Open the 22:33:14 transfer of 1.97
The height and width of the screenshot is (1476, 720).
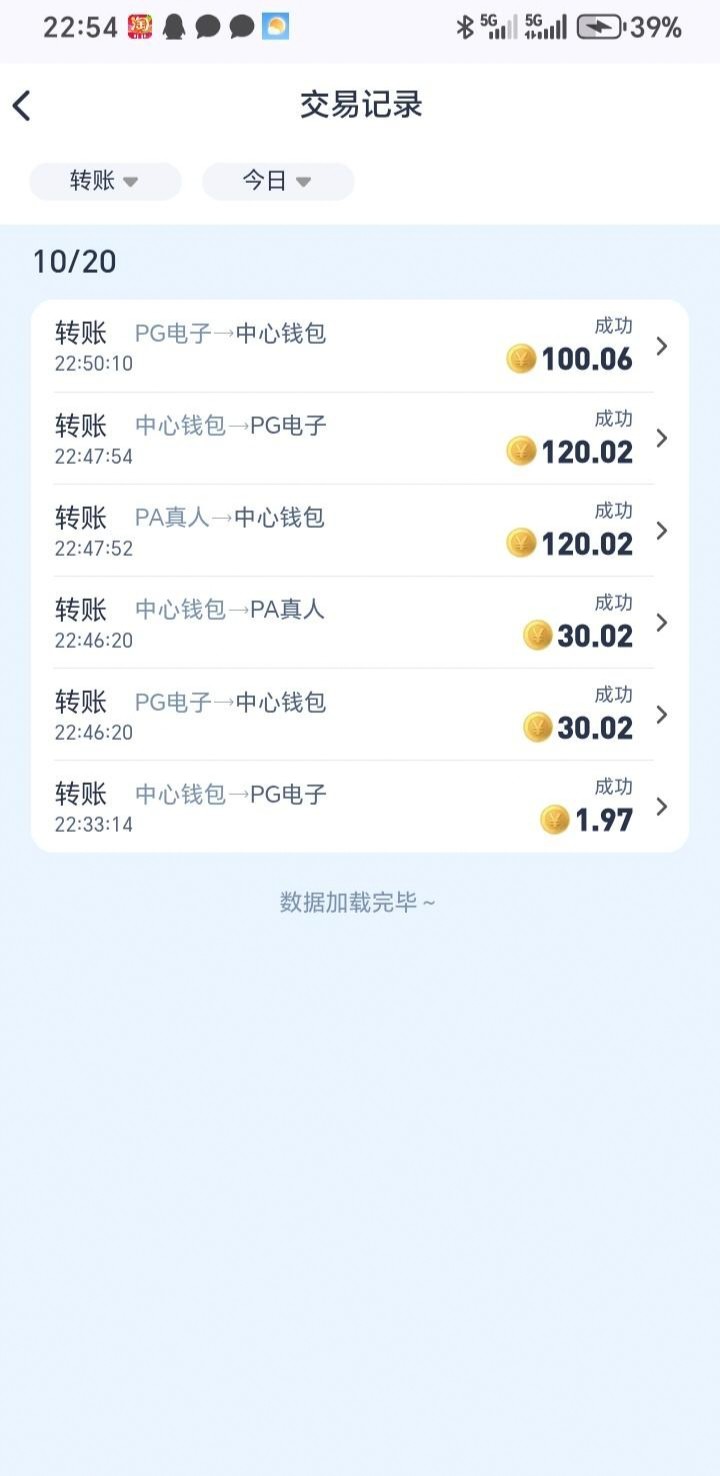point(360,806)
